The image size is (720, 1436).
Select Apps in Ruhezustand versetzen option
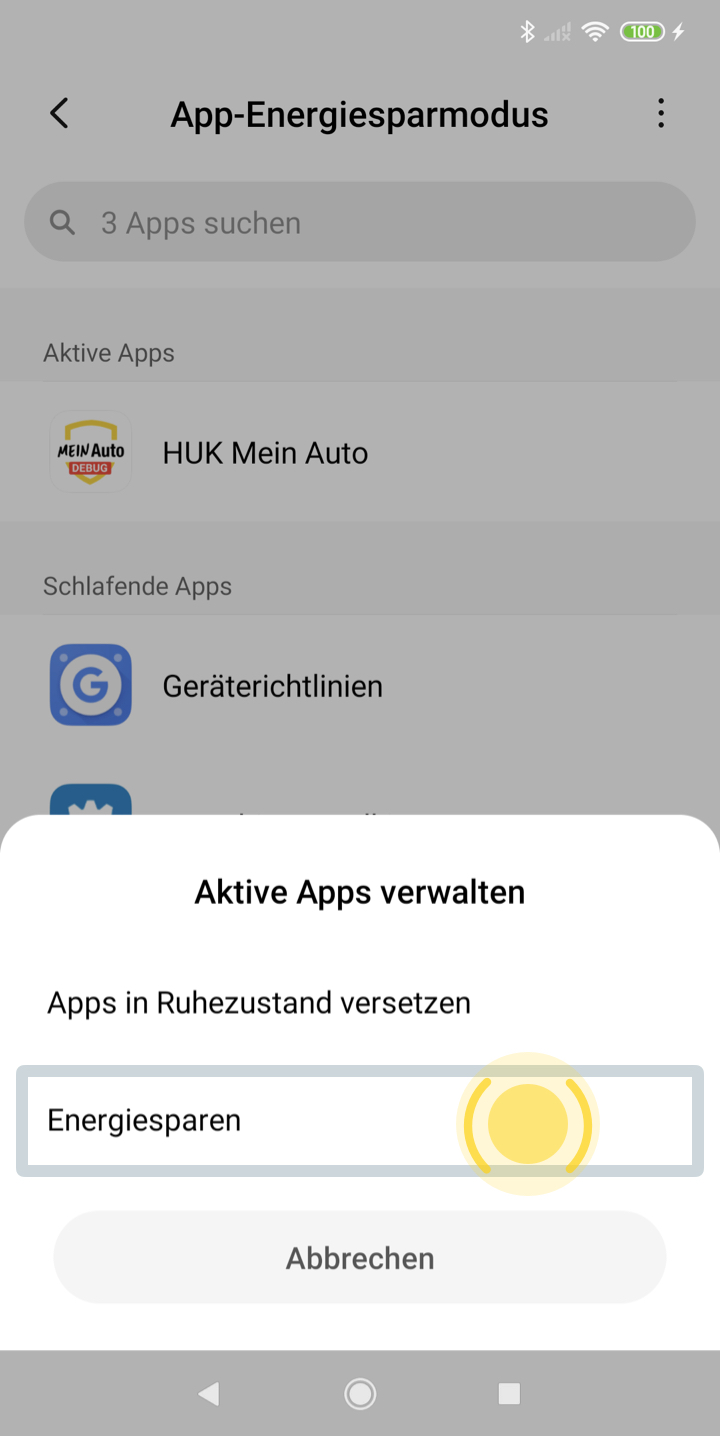(x=360, y=1003)
